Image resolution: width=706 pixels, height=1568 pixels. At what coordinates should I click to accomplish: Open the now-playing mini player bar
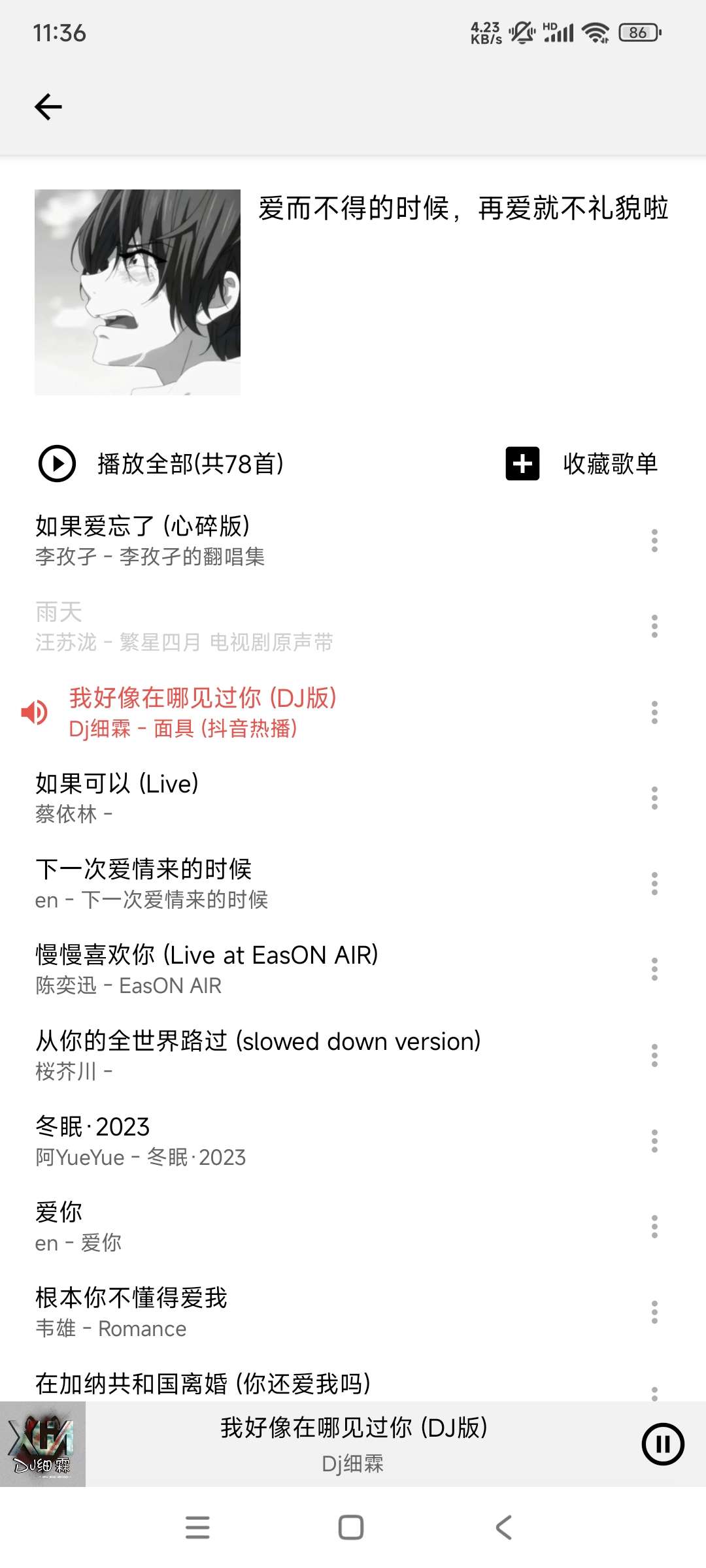point(353,1444)
